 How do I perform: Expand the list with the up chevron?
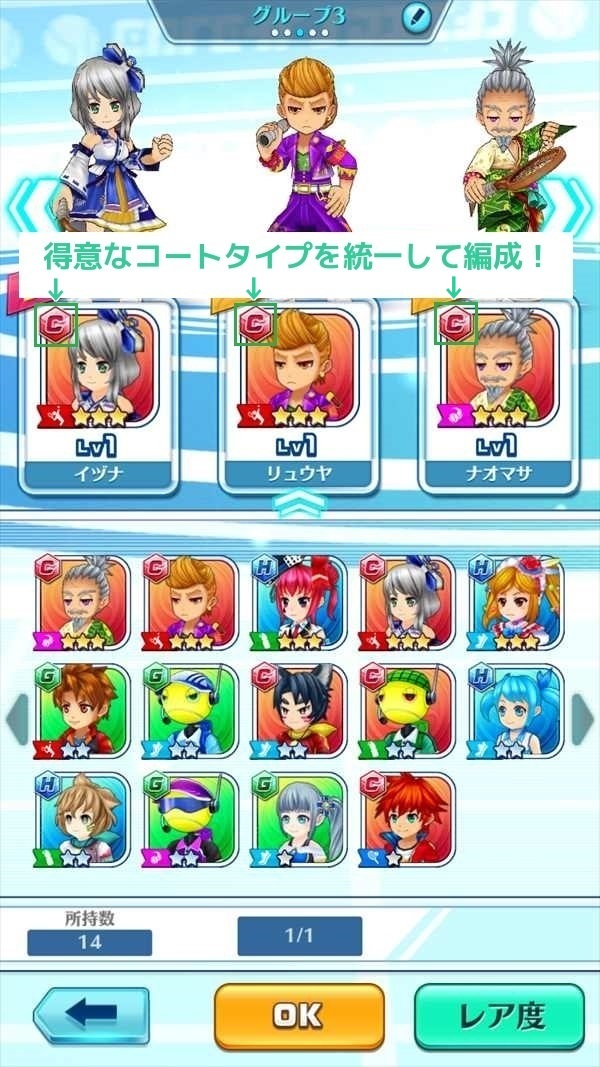299,506
